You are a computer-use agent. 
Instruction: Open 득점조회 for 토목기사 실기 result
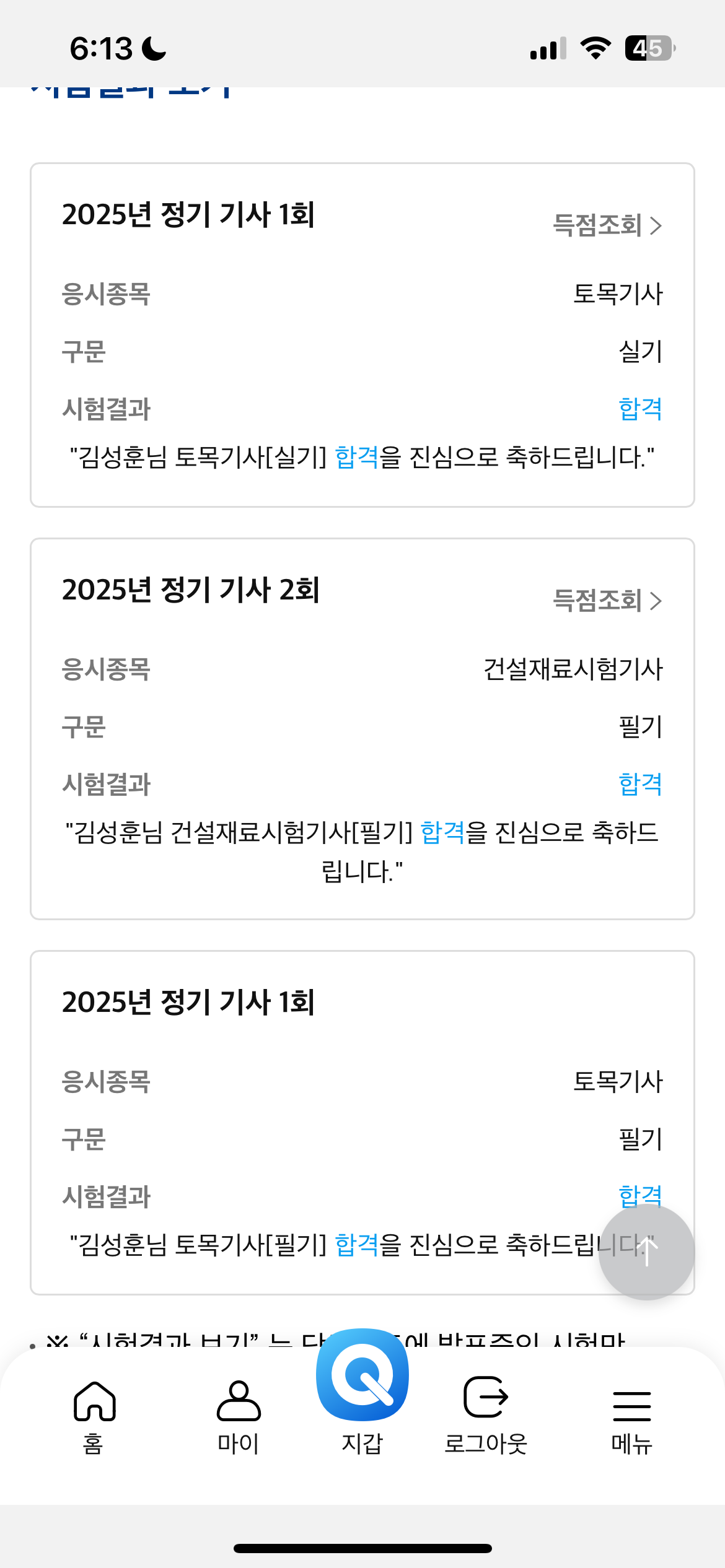coord(607,225)
